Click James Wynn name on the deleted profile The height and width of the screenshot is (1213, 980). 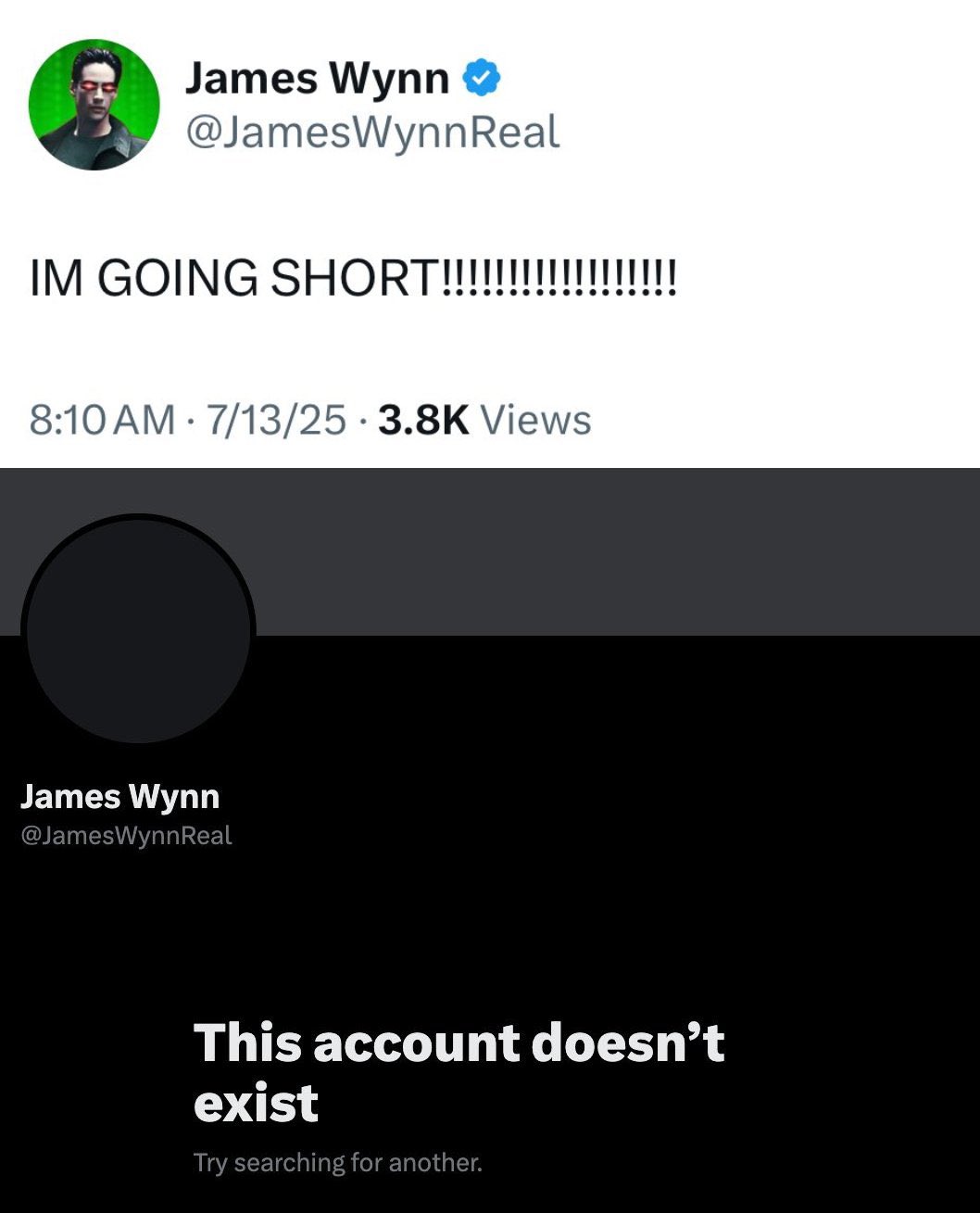click(120, 795)
